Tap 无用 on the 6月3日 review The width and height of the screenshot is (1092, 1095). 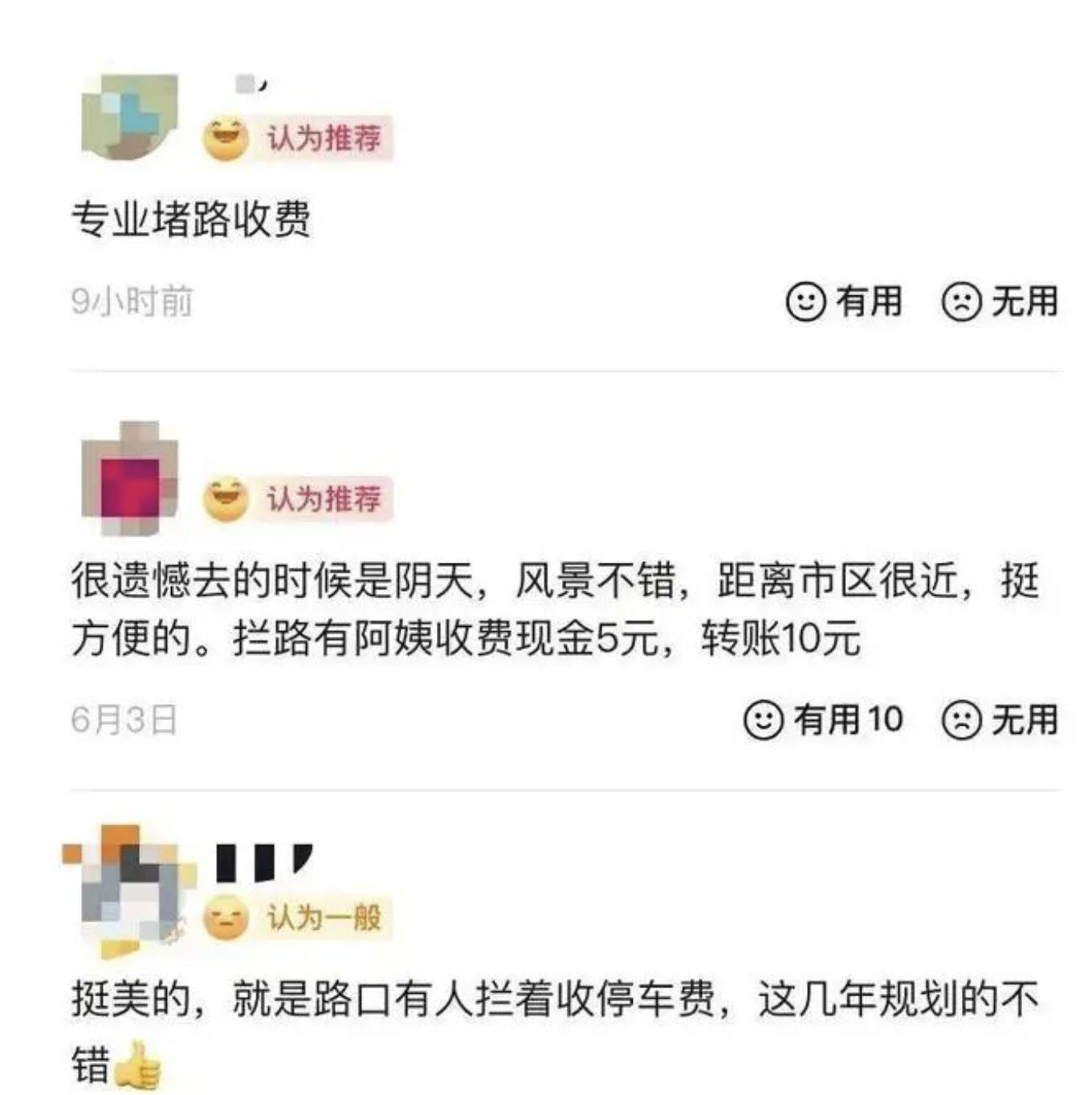[1000, 719]
